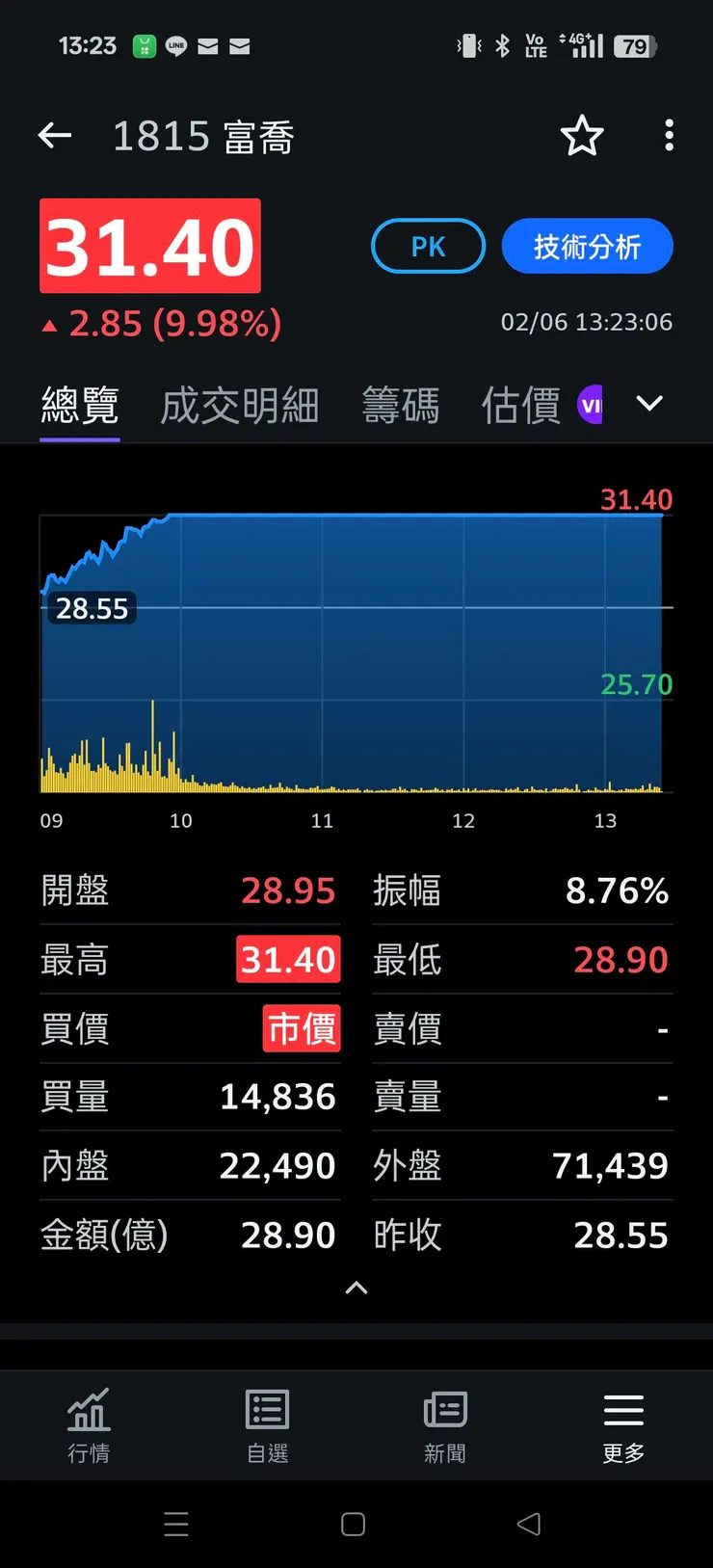
Task: Switch to the 籌碼 tab
Action: (x=401, y=405)
